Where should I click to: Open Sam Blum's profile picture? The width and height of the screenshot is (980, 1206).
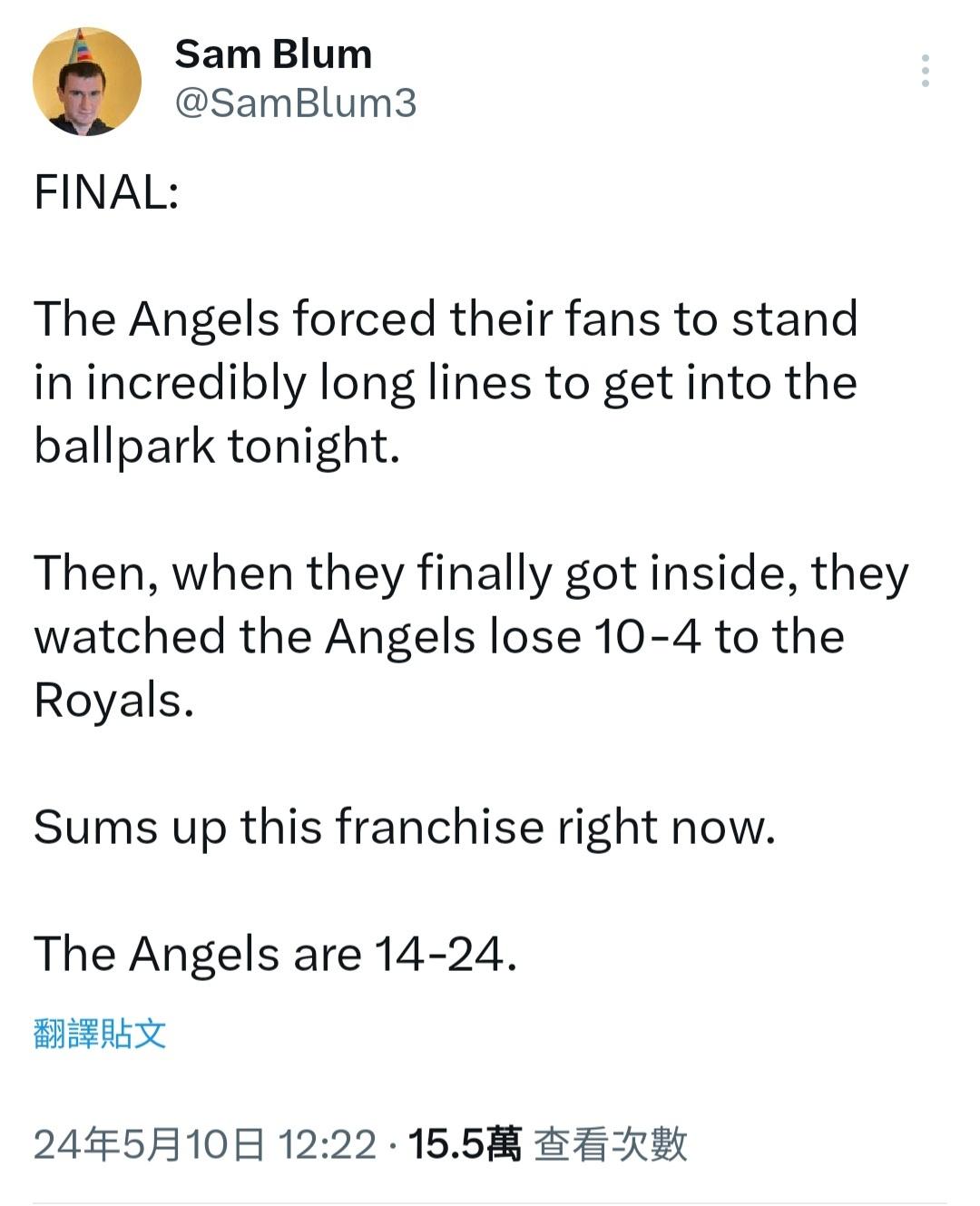(87, 82)
